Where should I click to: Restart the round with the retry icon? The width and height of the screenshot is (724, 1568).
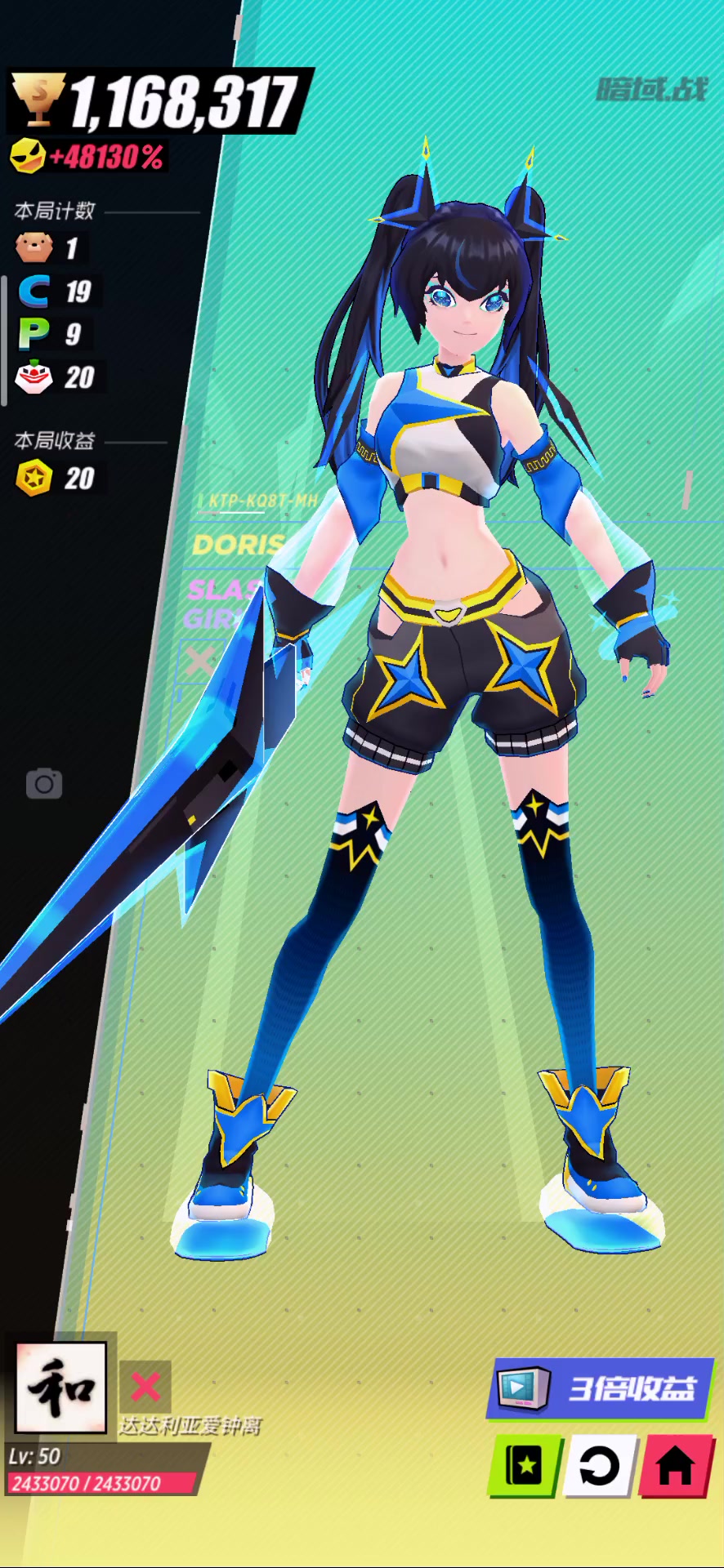pyautogui.click(x=599, y=1467)
